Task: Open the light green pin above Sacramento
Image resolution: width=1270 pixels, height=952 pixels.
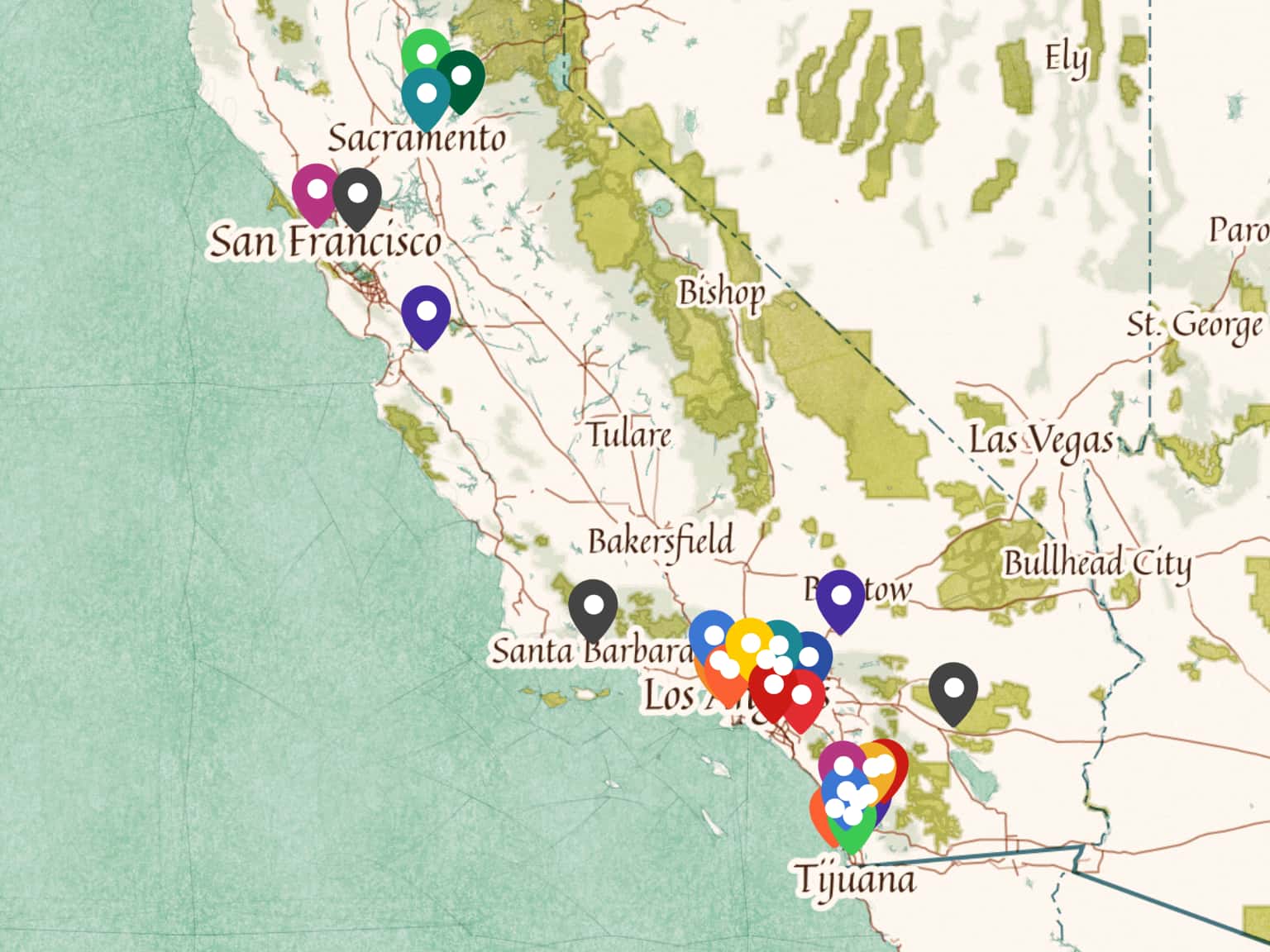Action: click(423, 51)
